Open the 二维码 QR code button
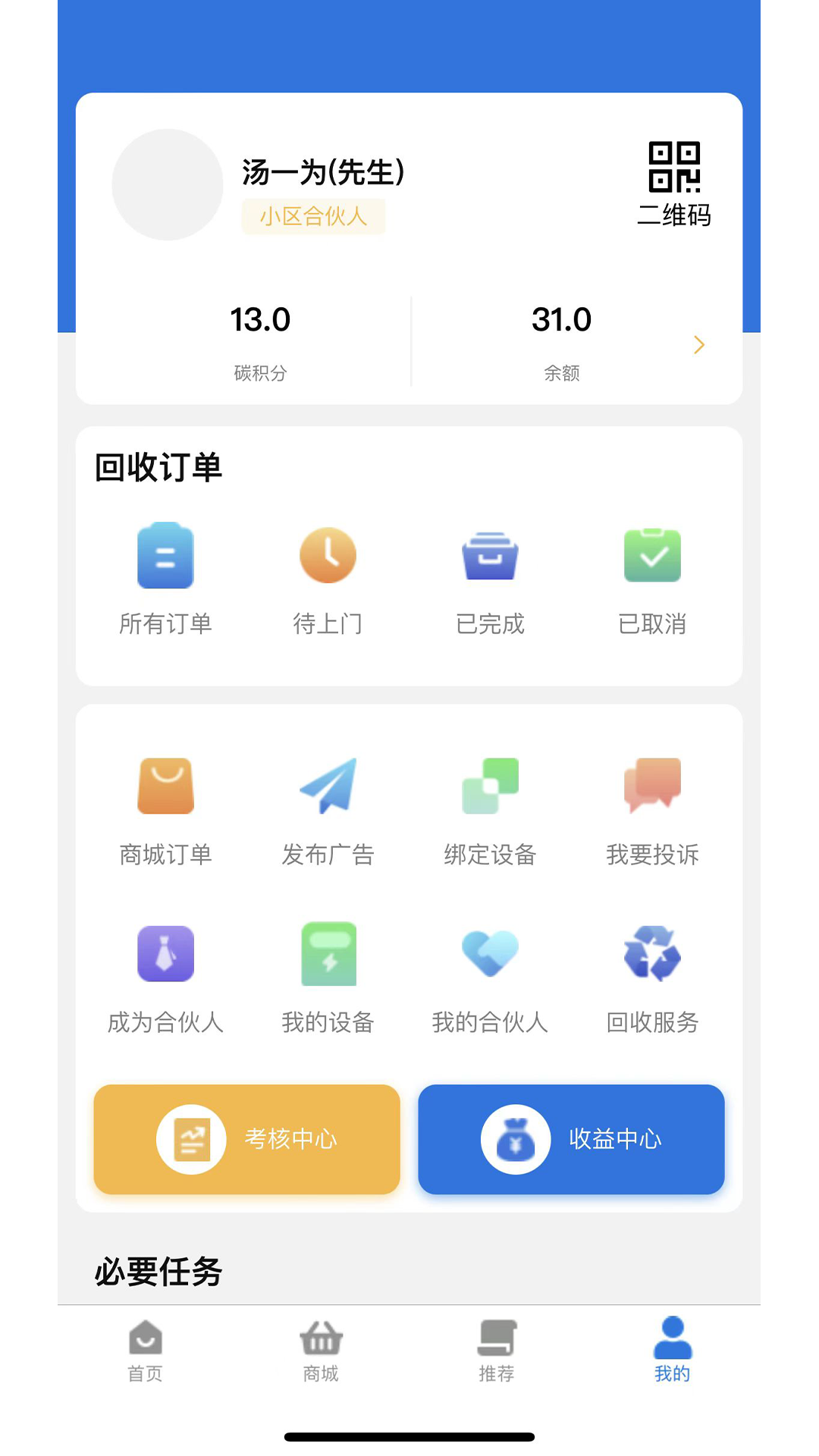Image resolution: width=819 pixels, height=1456 pixels. [x=673, y=184]
